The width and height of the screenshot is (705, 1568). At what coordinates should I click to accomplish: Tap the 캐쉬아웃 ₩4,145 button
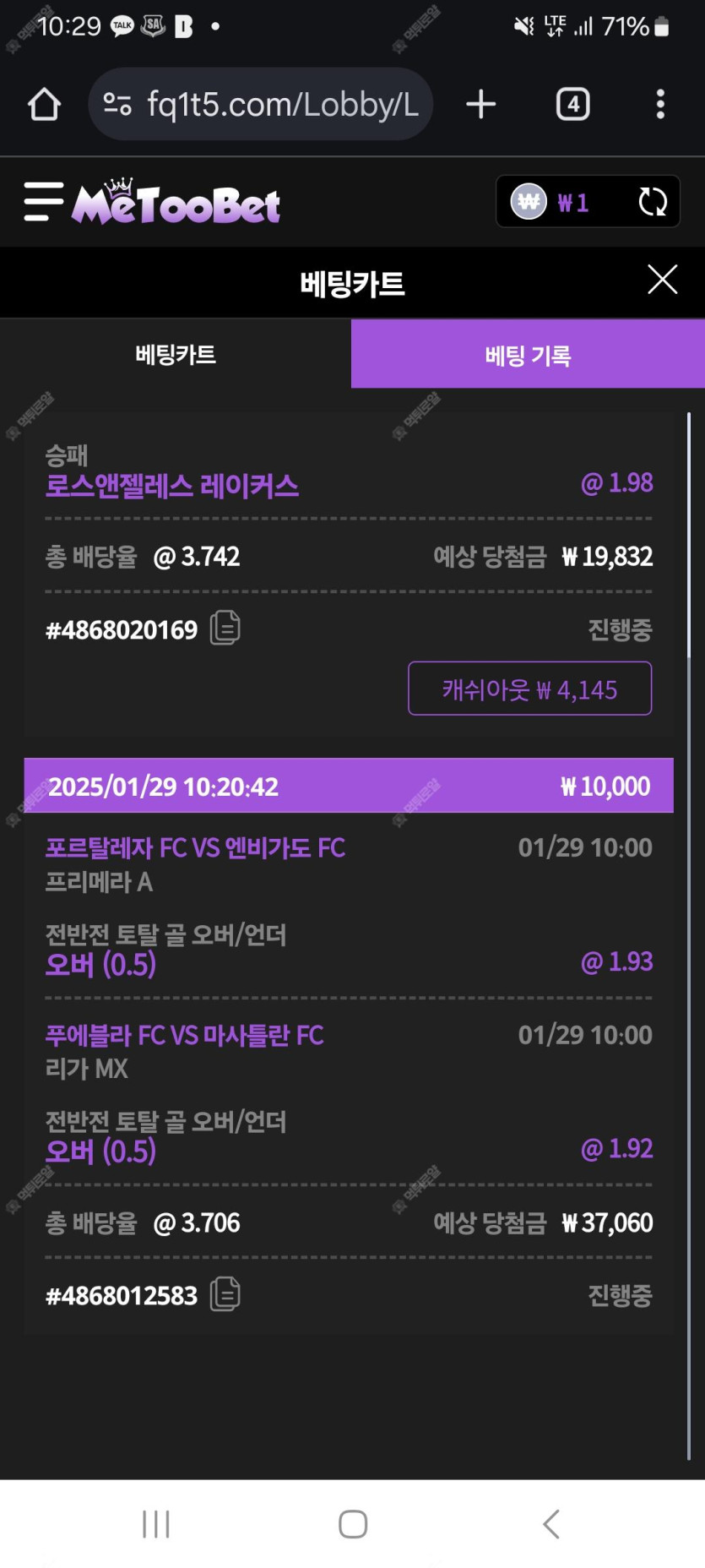pos(529,689)
